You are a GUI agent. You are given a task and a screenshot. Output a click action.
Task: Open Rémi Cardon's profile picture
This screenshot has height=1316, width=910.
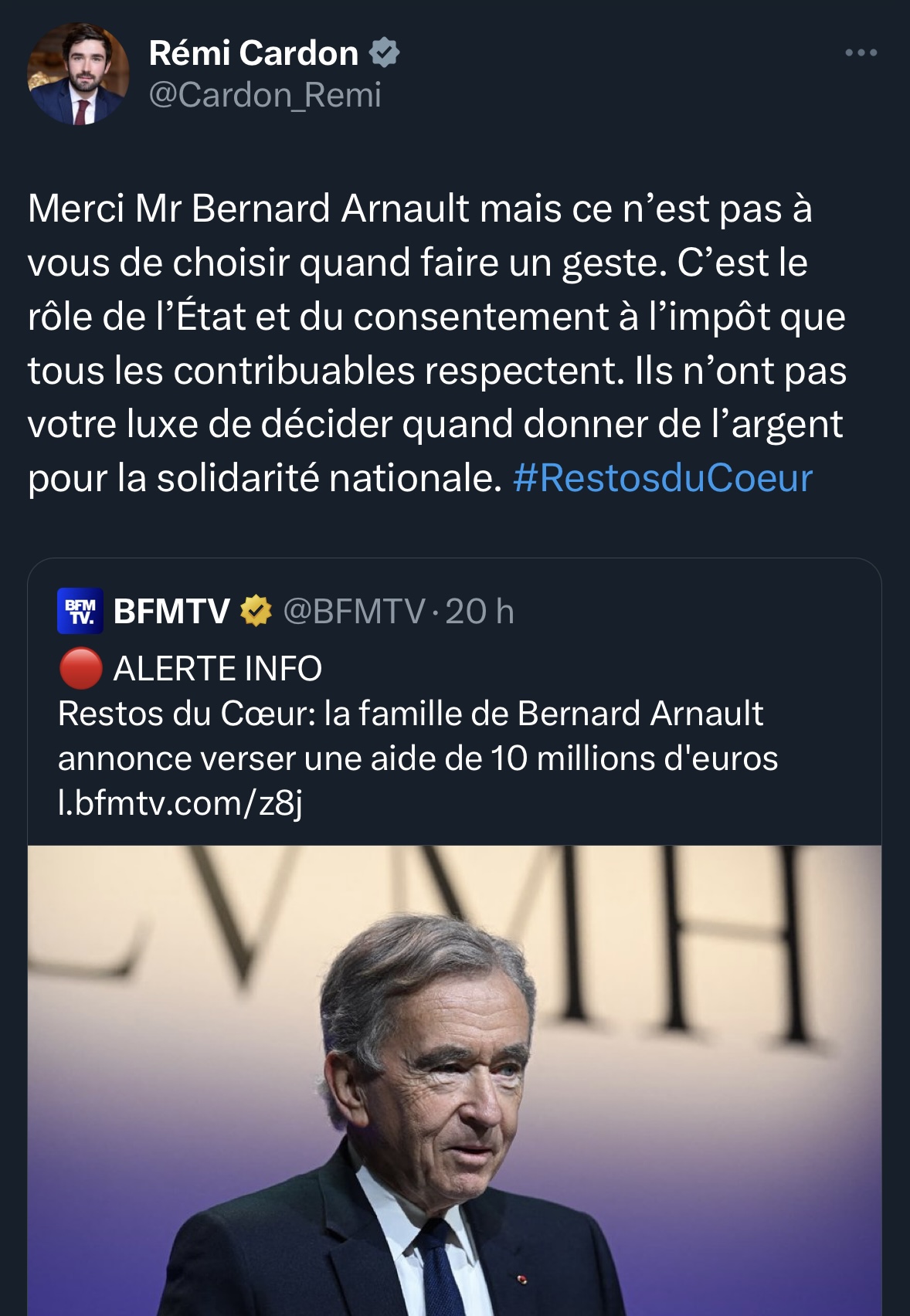pyautogui.click(x=77, y=74)
